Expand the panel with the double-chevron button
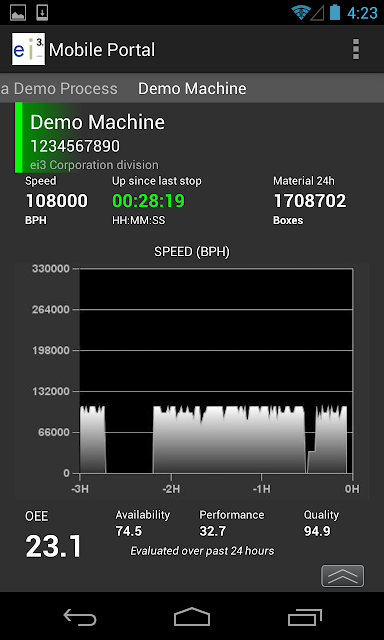This screenshot has width=384, height=640. (x=342, y=576)
